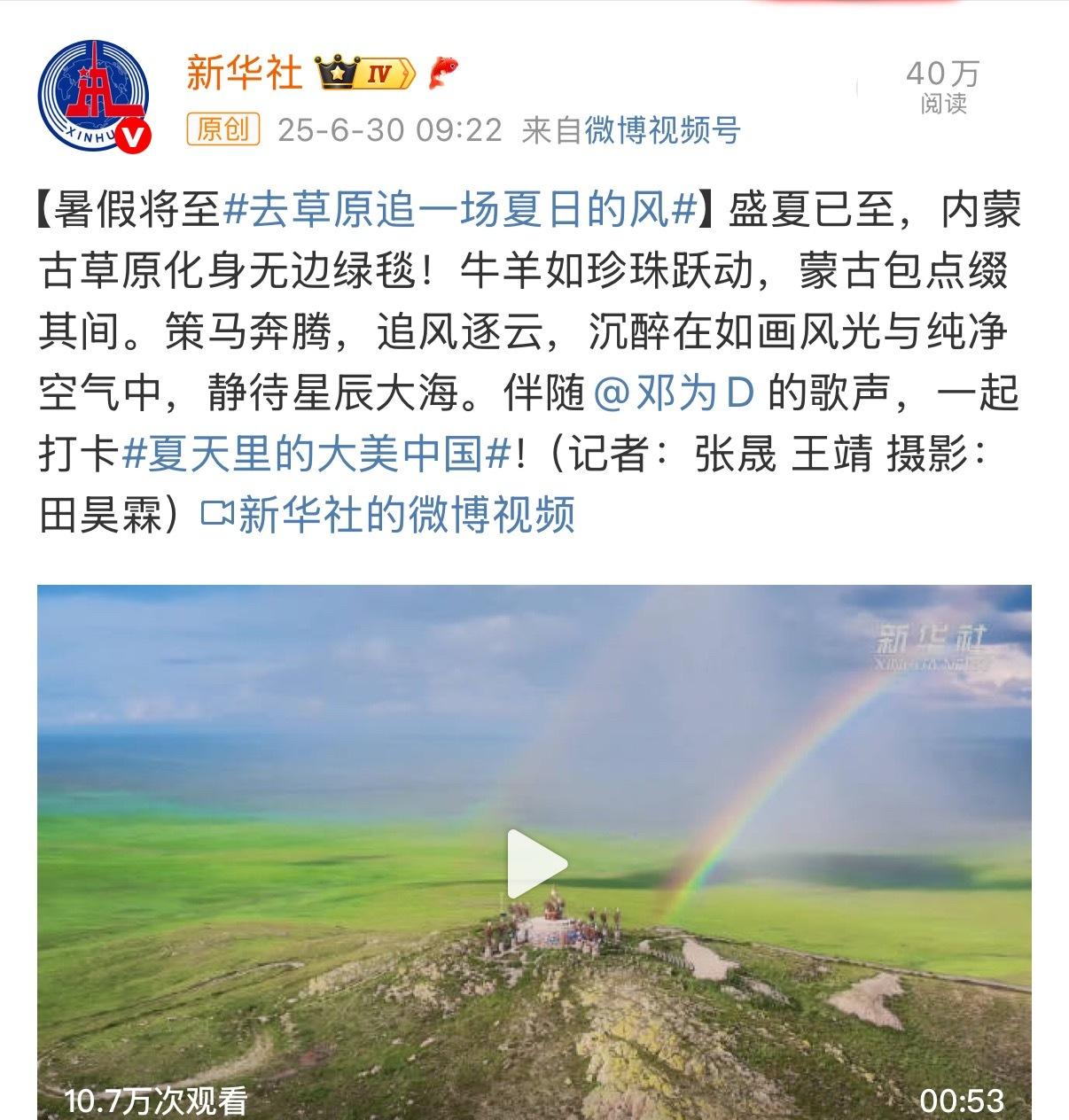
Task: Open the 新华社 account name
Action: pos(244,72)
